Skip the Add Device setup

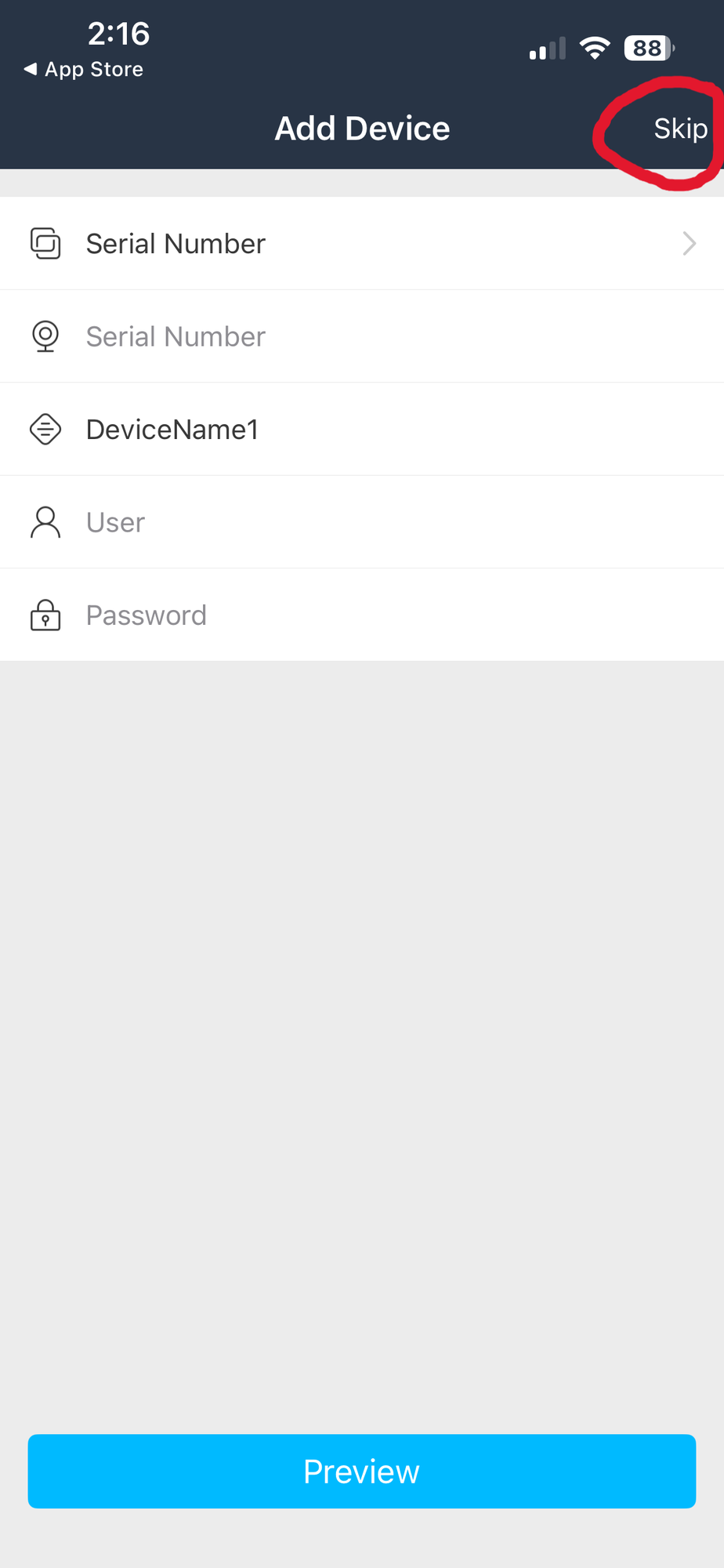[x=679, y=128]
